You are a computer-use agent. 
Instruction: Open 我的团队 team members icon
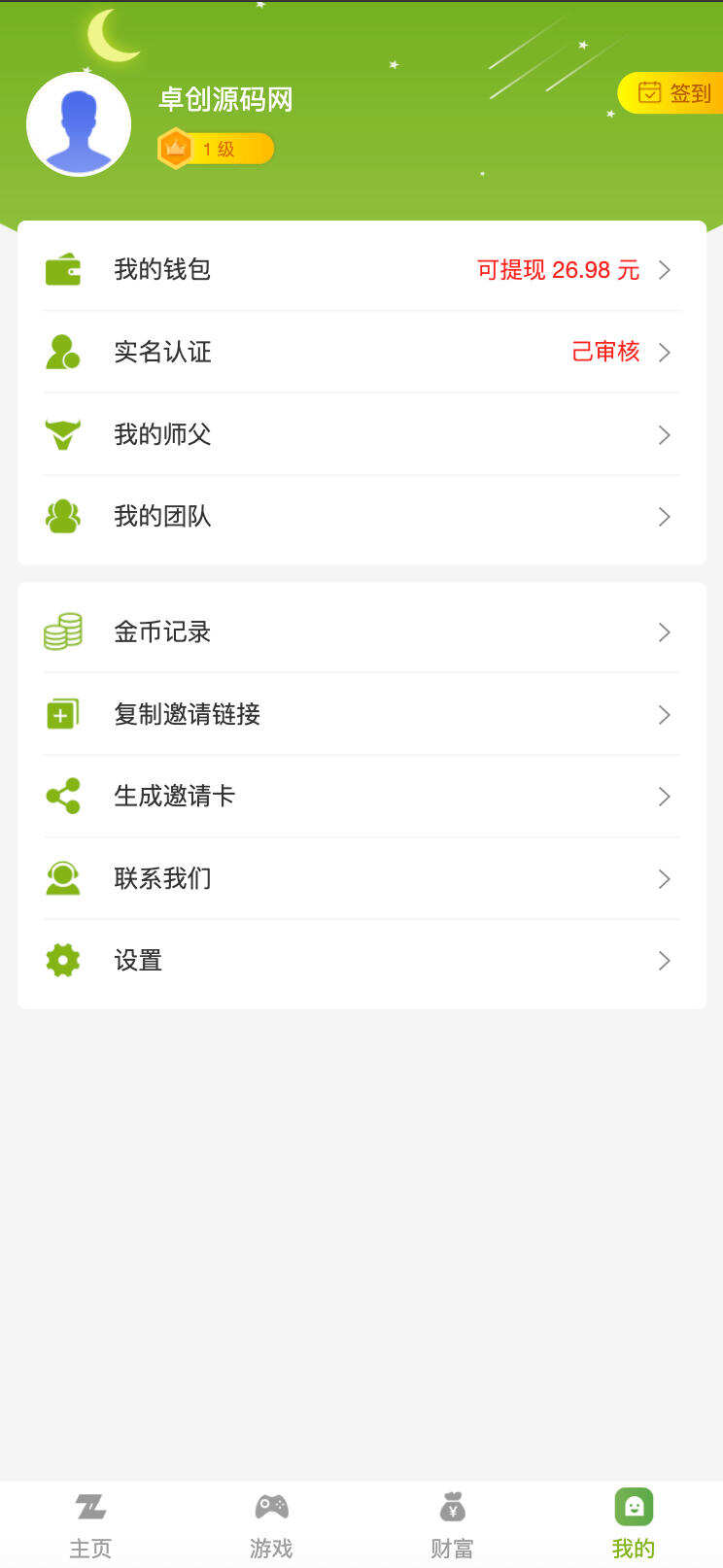tap(62, 516)
